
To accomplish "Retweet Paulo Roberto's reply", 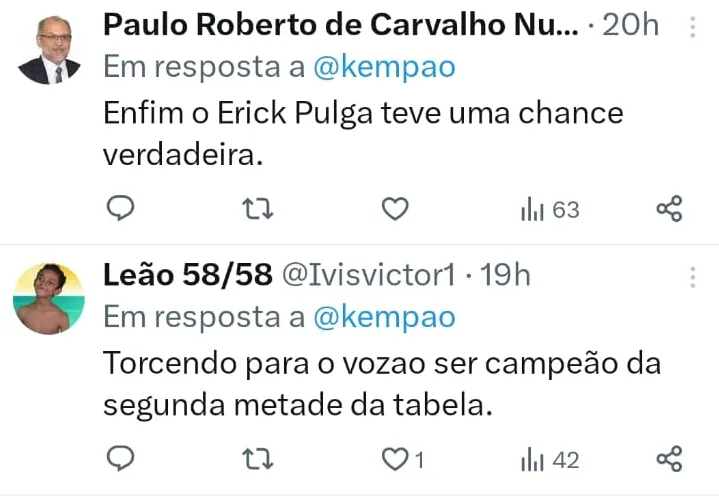I will coord(259,209).
